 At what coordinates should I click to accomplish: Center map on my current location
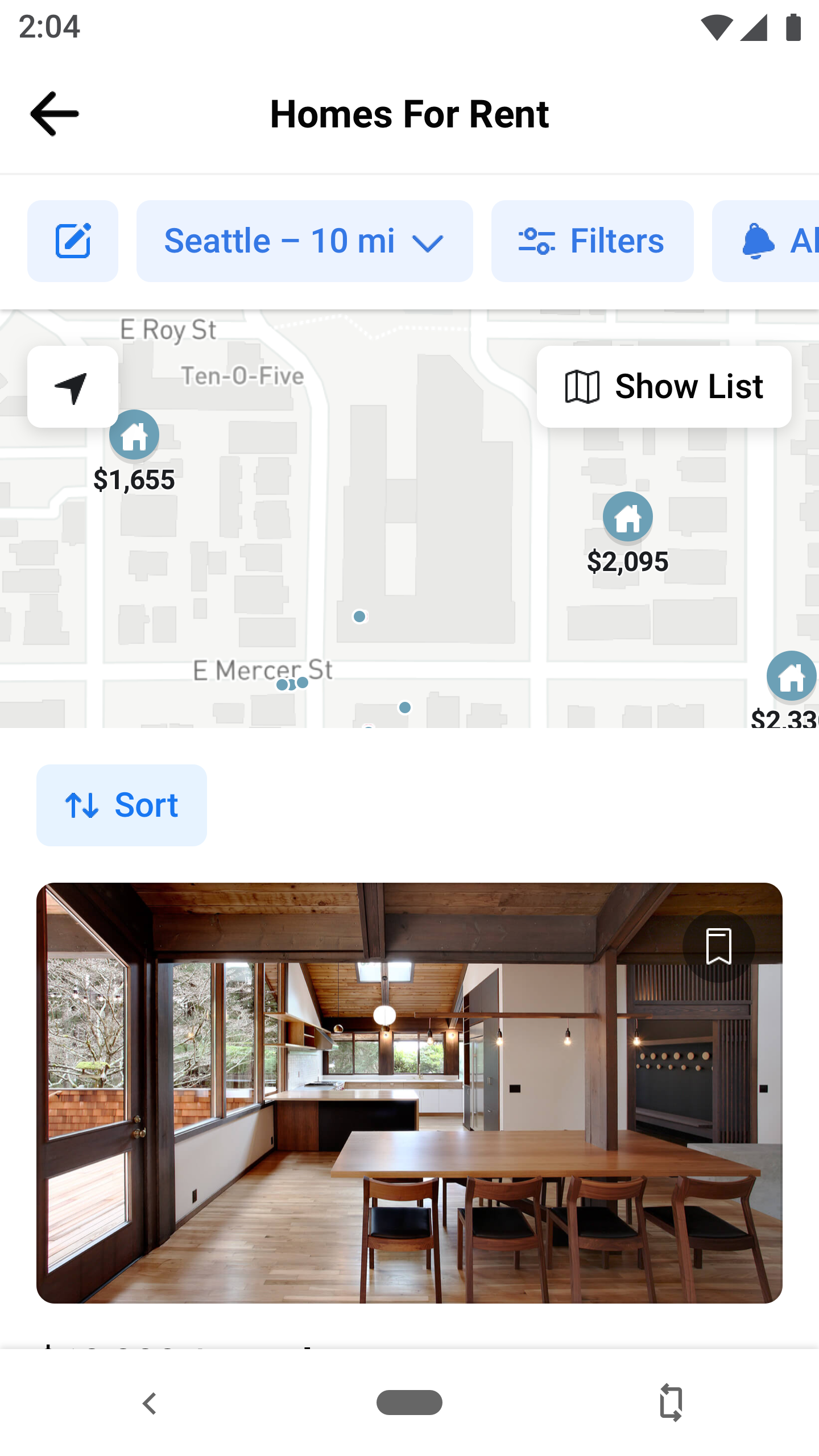(x=73, y=387)
